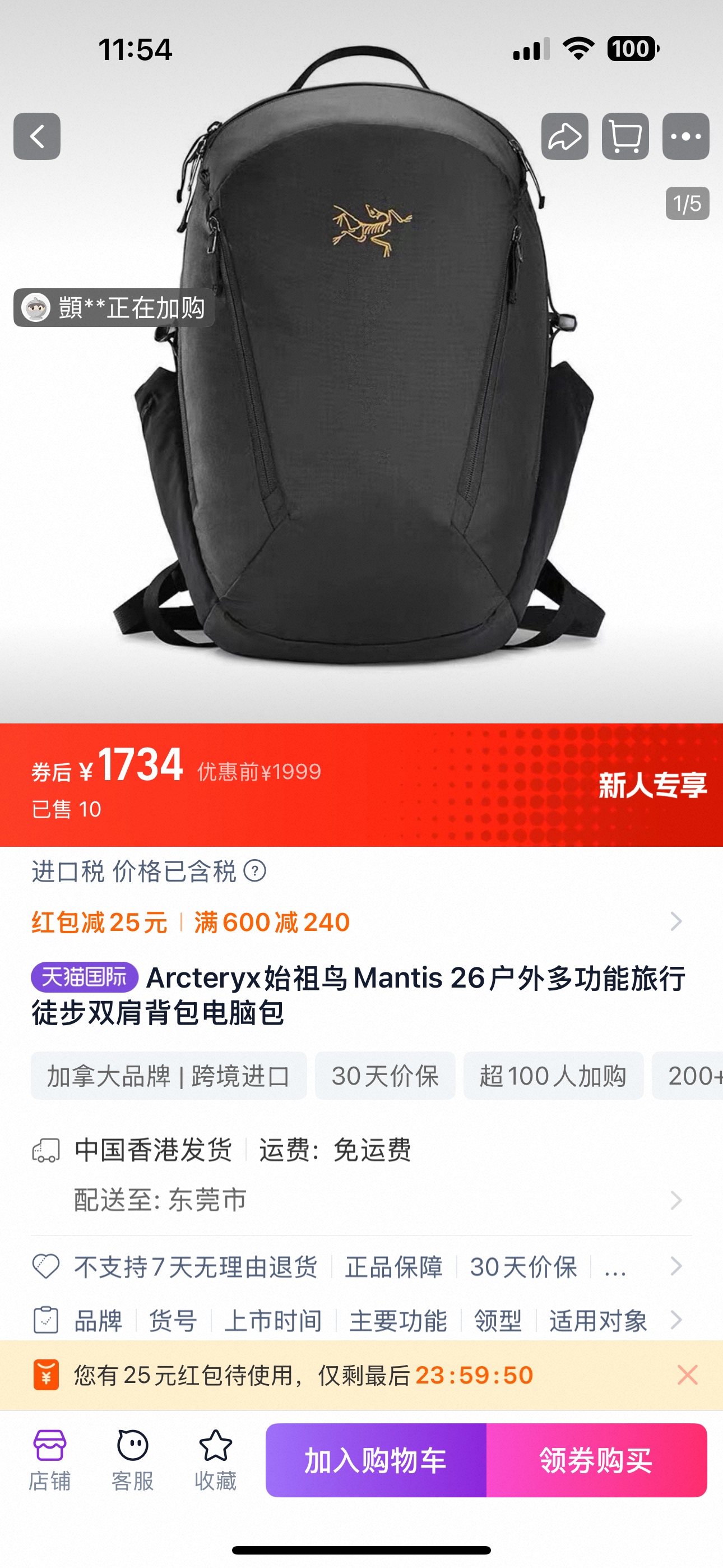Viewport: 723px width, 1568px height.
Task: Go back with the arrow icon
Action: [37, 136]
